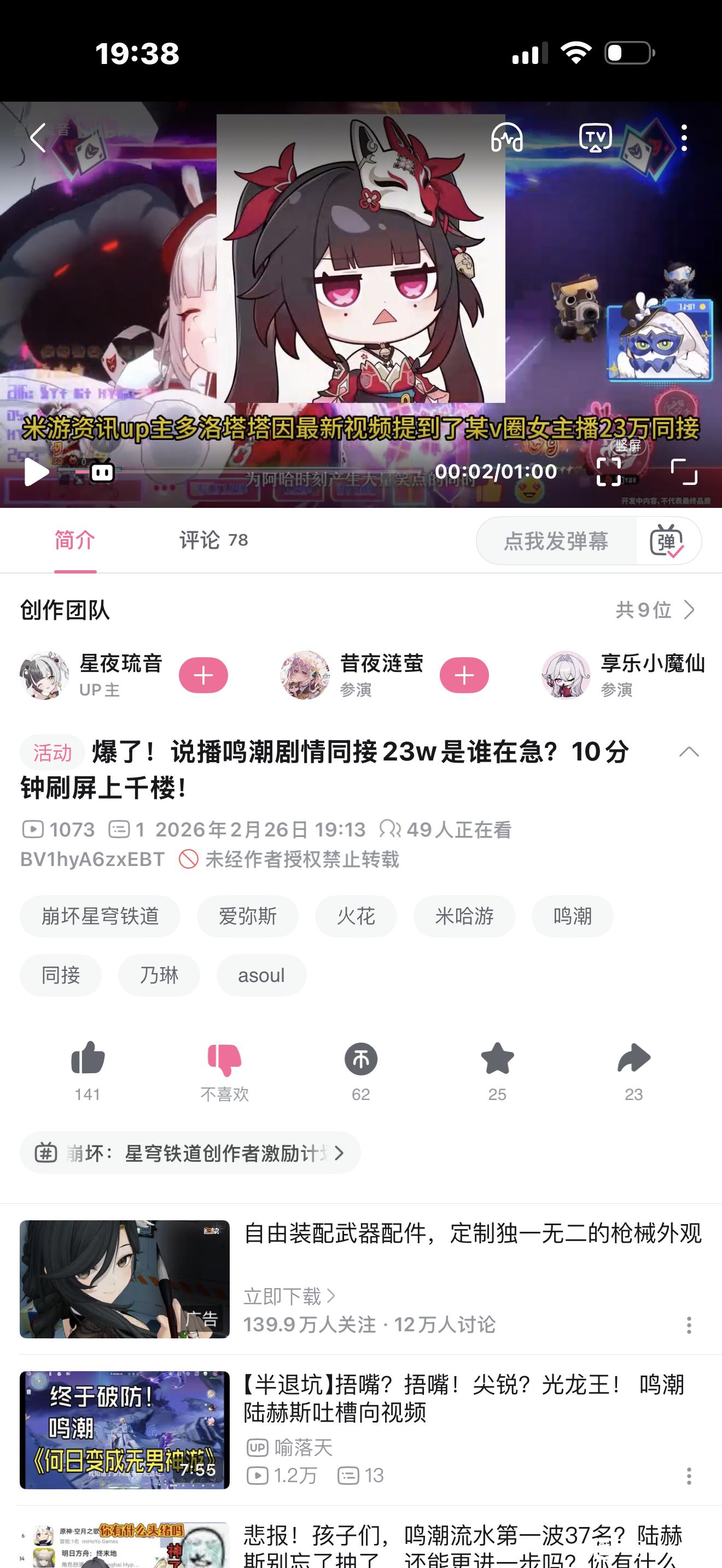Go back using the player's back arrow
722x1568 pixels.
38,138
